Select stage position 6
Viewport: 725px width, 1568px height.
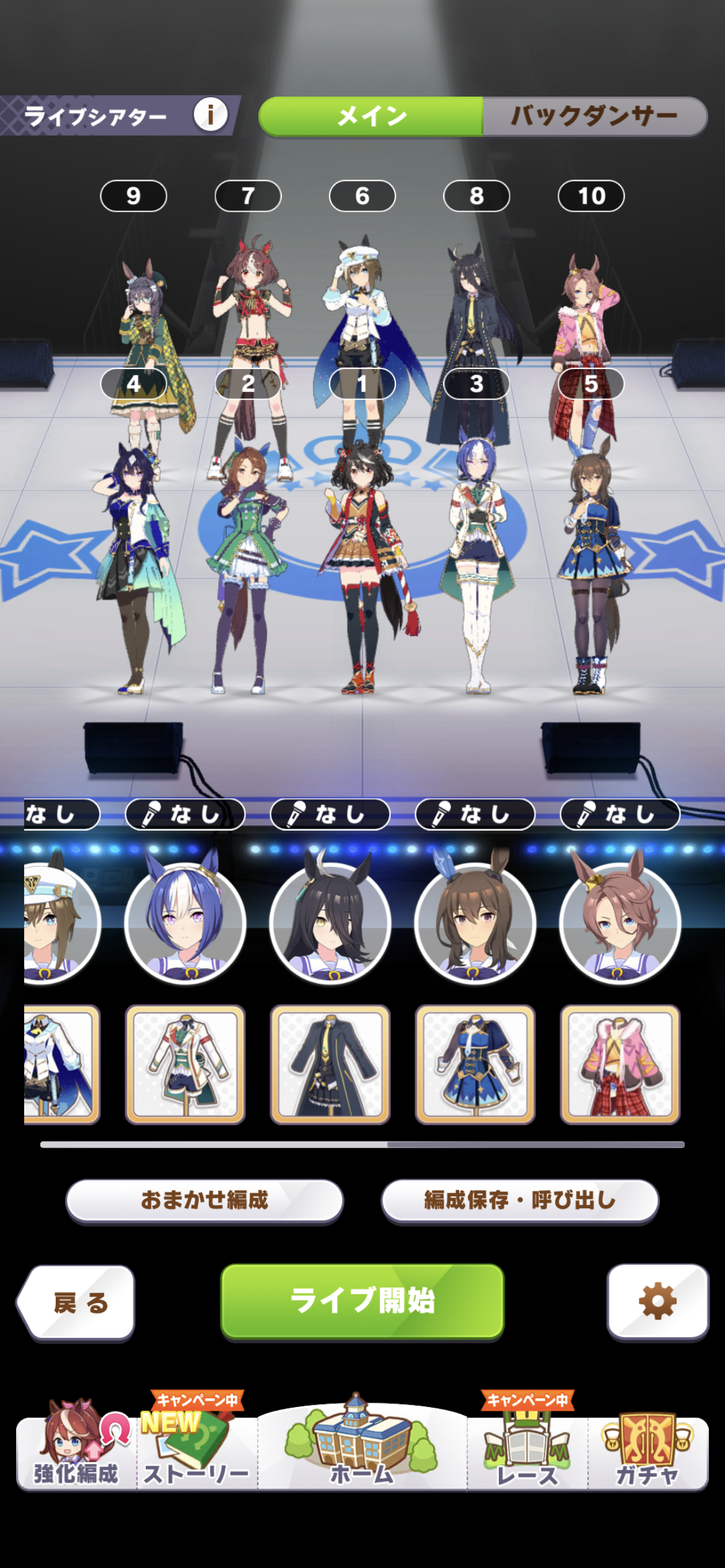tap(362, 196)
